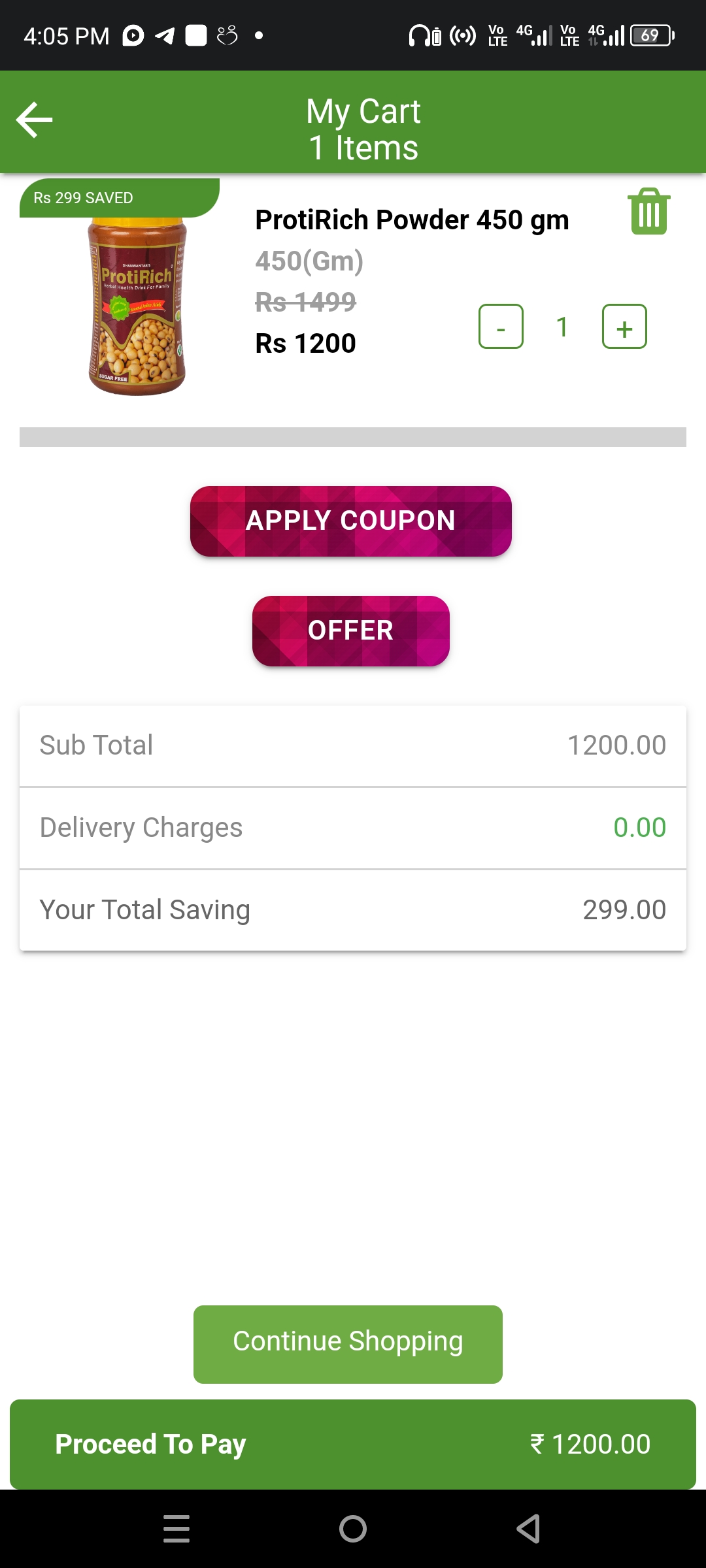Open the ProtiRich Powder product image

coord(137,306)
